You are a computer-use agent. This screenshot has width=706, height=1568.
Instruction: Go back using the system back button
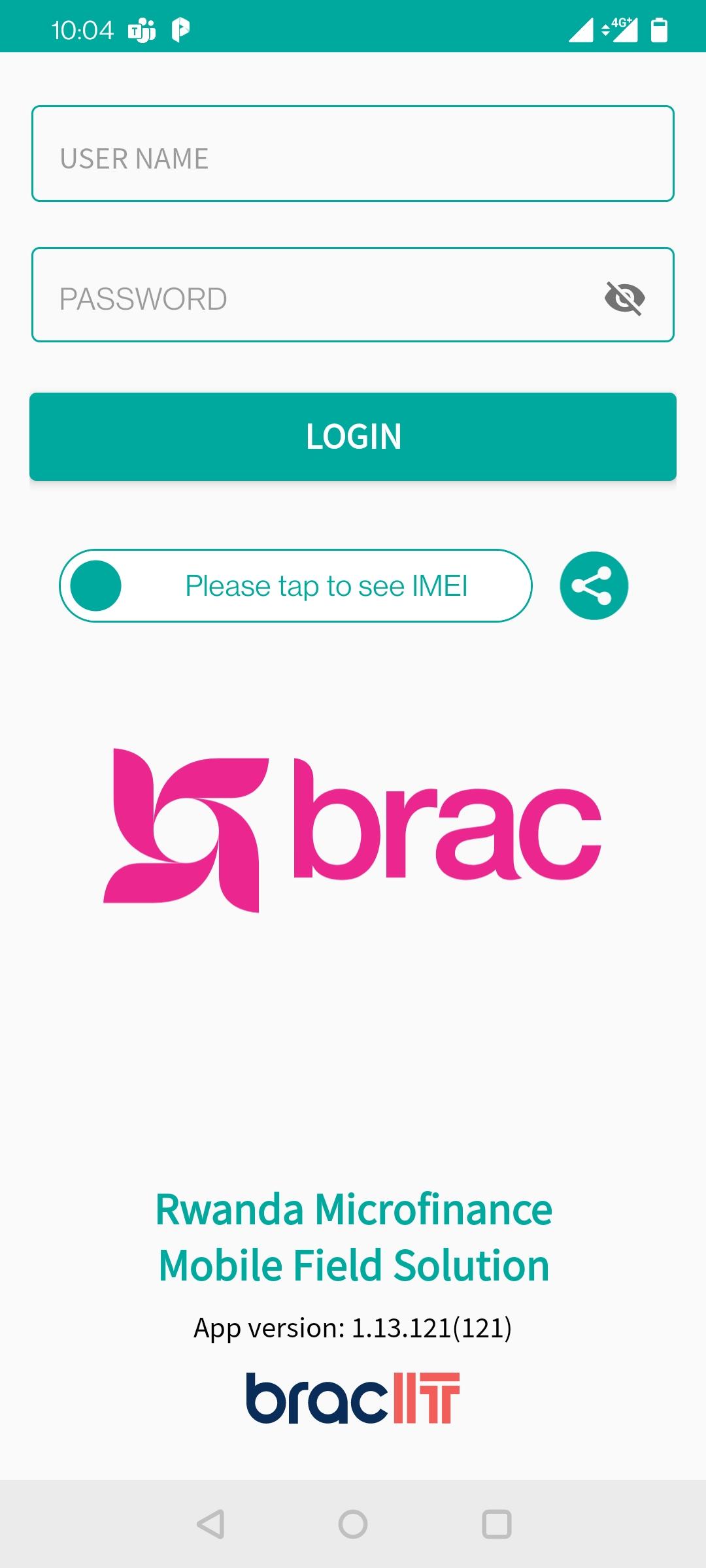coord(210,1524)
